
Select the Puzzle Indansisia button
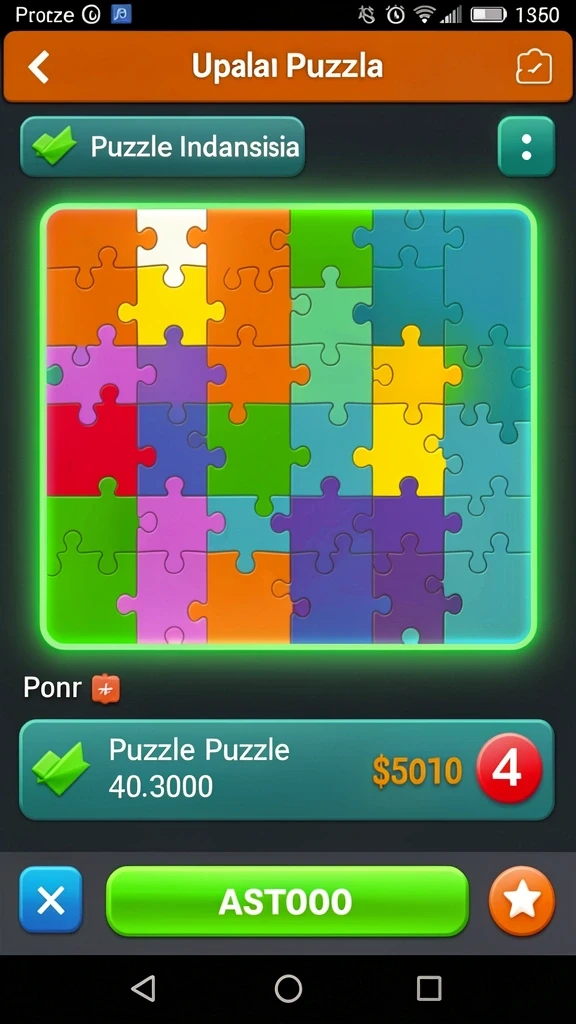(163, 146)
